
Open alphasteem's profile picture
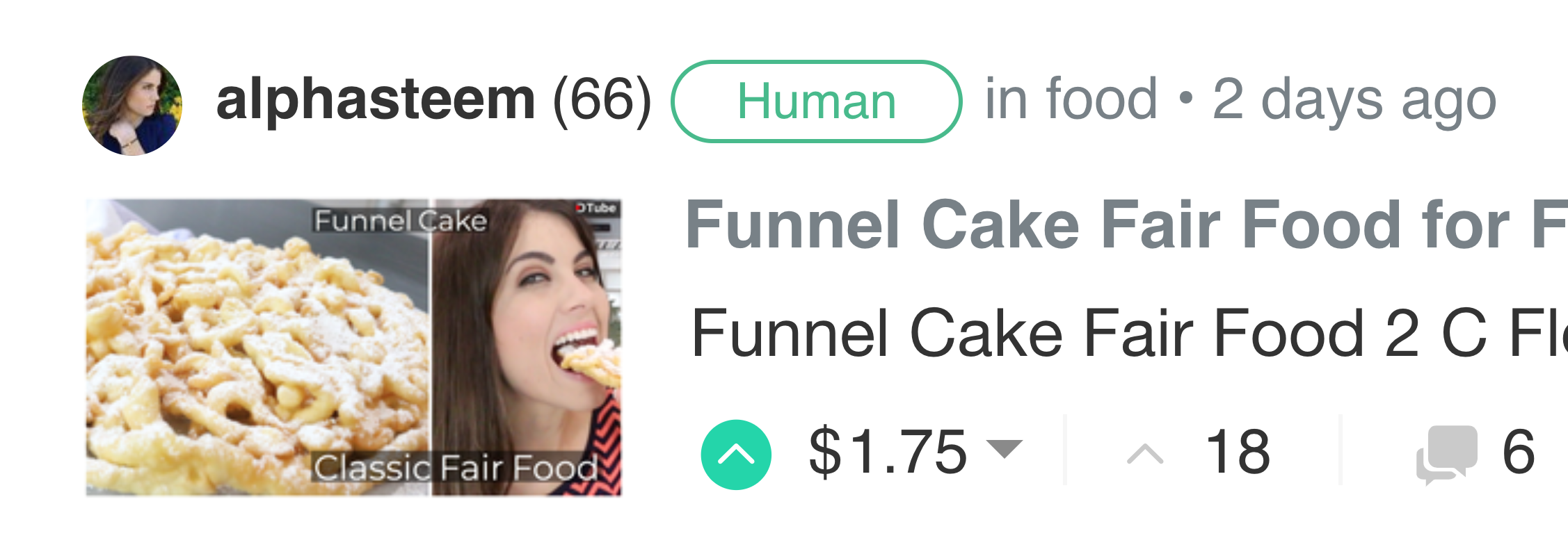click(132, 106)
